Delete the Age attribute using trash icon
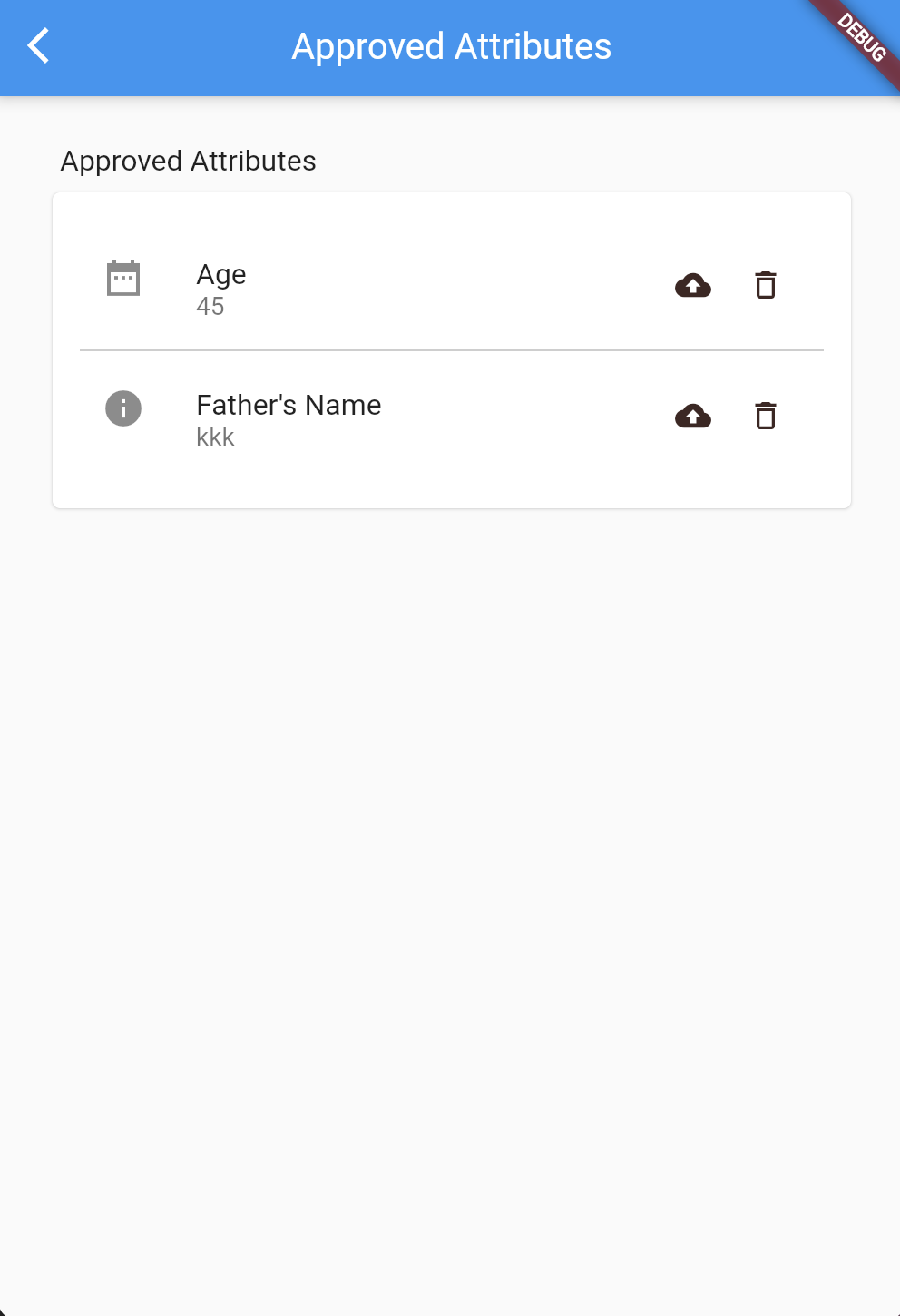Viewport: 900px width, 1316px height. pos(765,285)
